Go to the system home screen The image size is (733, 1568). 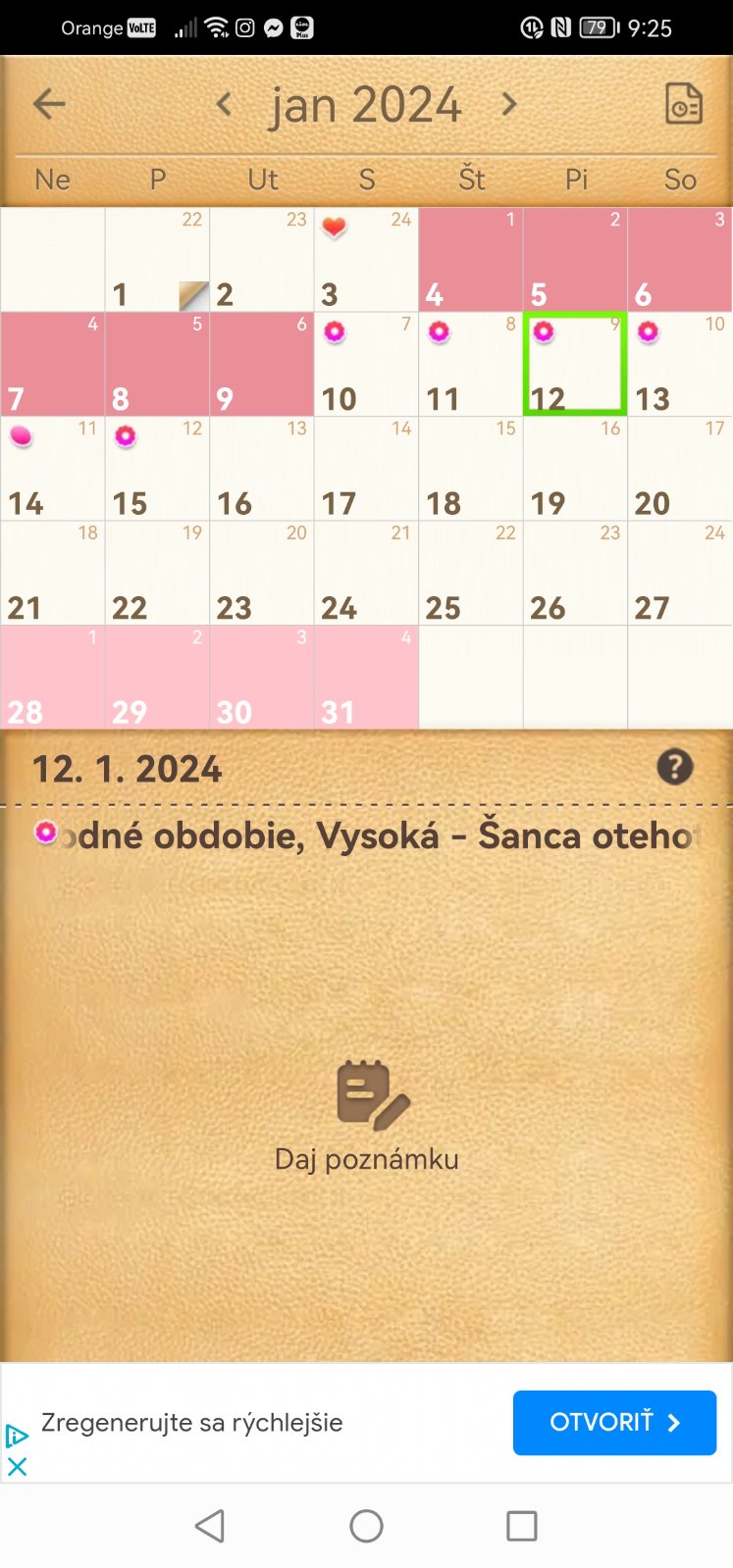tap(366, 1526)
